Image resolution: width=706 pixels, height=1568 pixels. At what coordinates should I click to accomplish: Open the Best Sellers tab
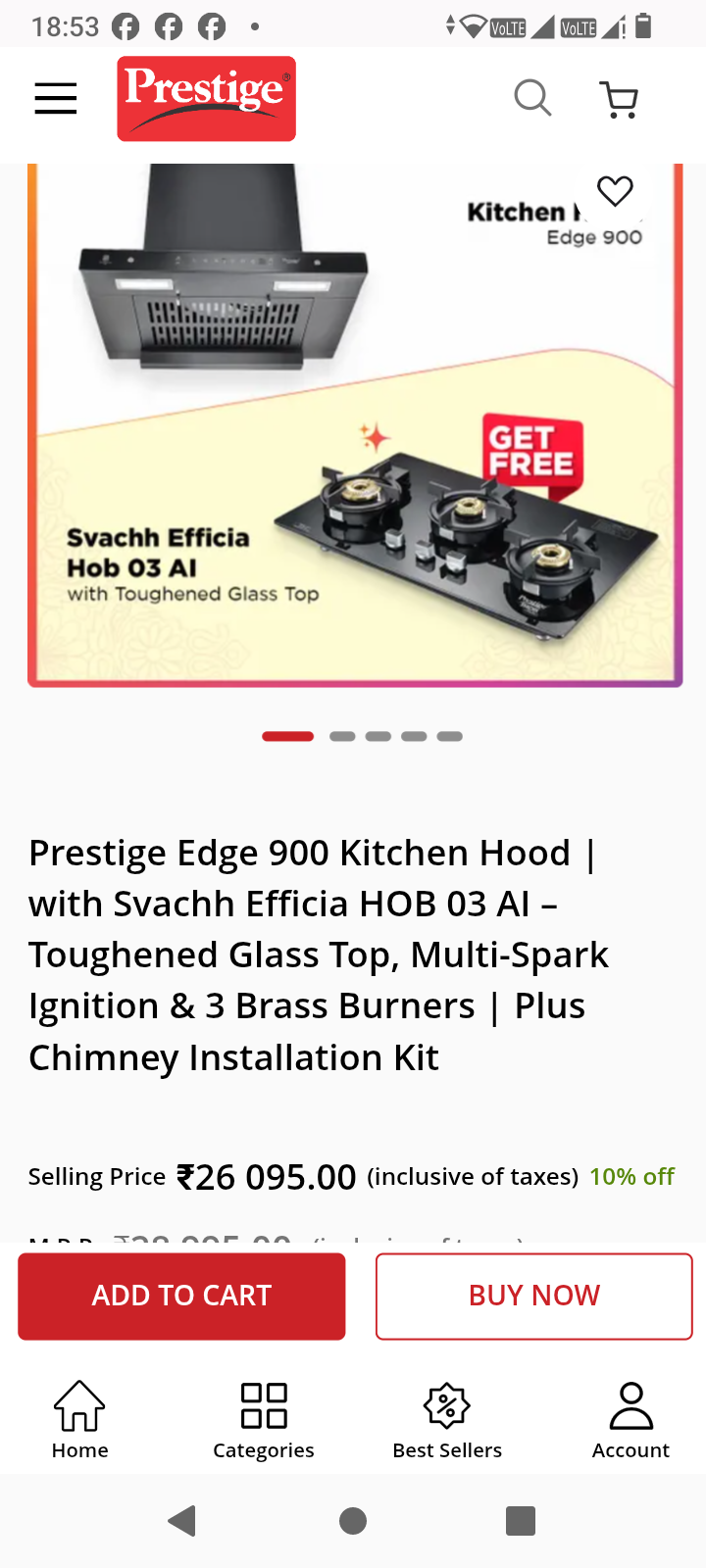coord(447,1419)
